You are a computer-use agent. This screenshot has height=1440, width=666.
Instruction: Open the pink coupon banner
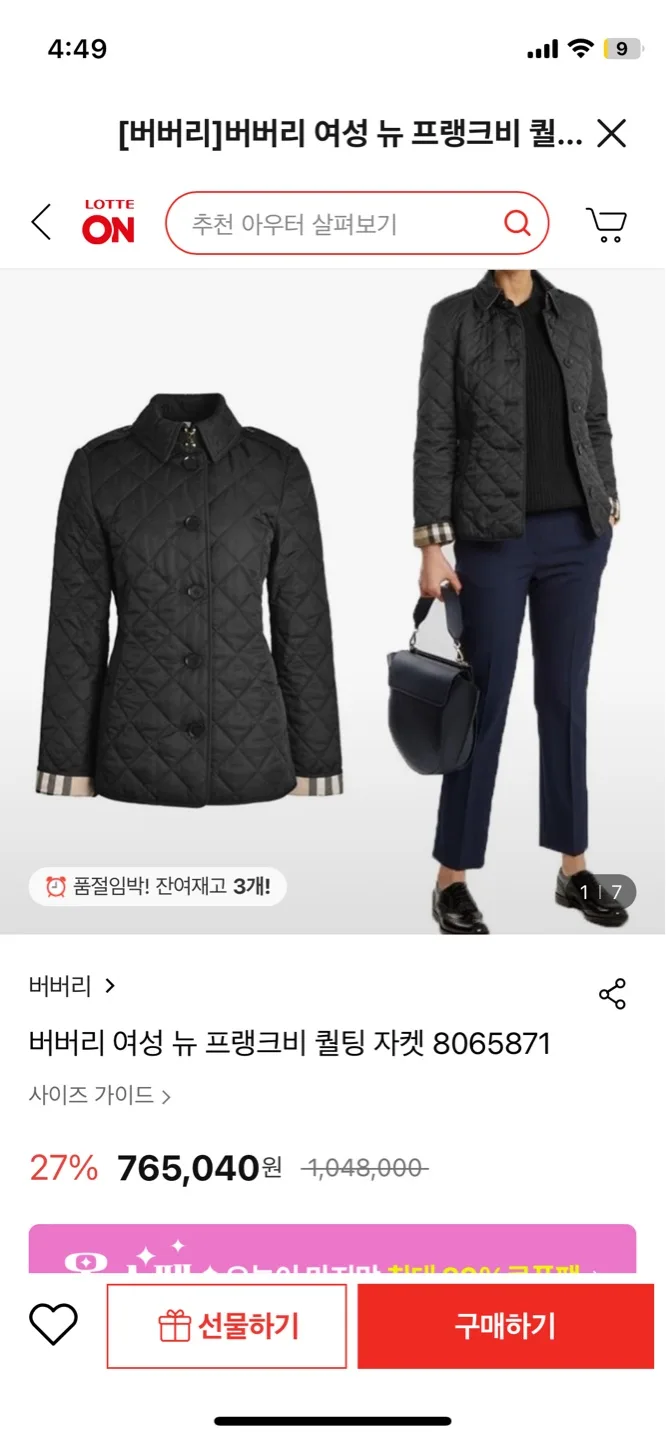332,1250
